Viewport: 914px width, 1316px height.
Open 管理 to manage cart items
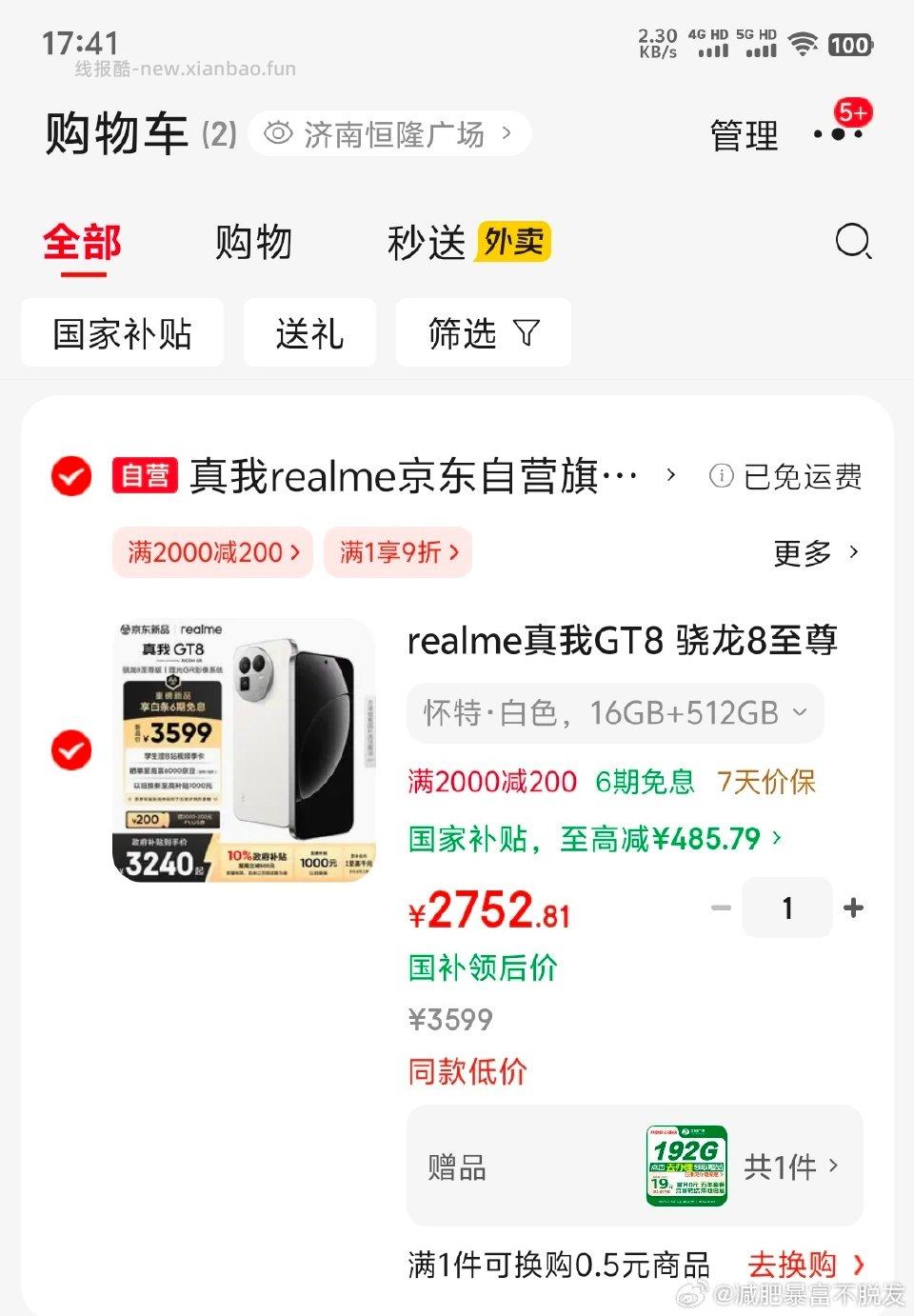743,136
